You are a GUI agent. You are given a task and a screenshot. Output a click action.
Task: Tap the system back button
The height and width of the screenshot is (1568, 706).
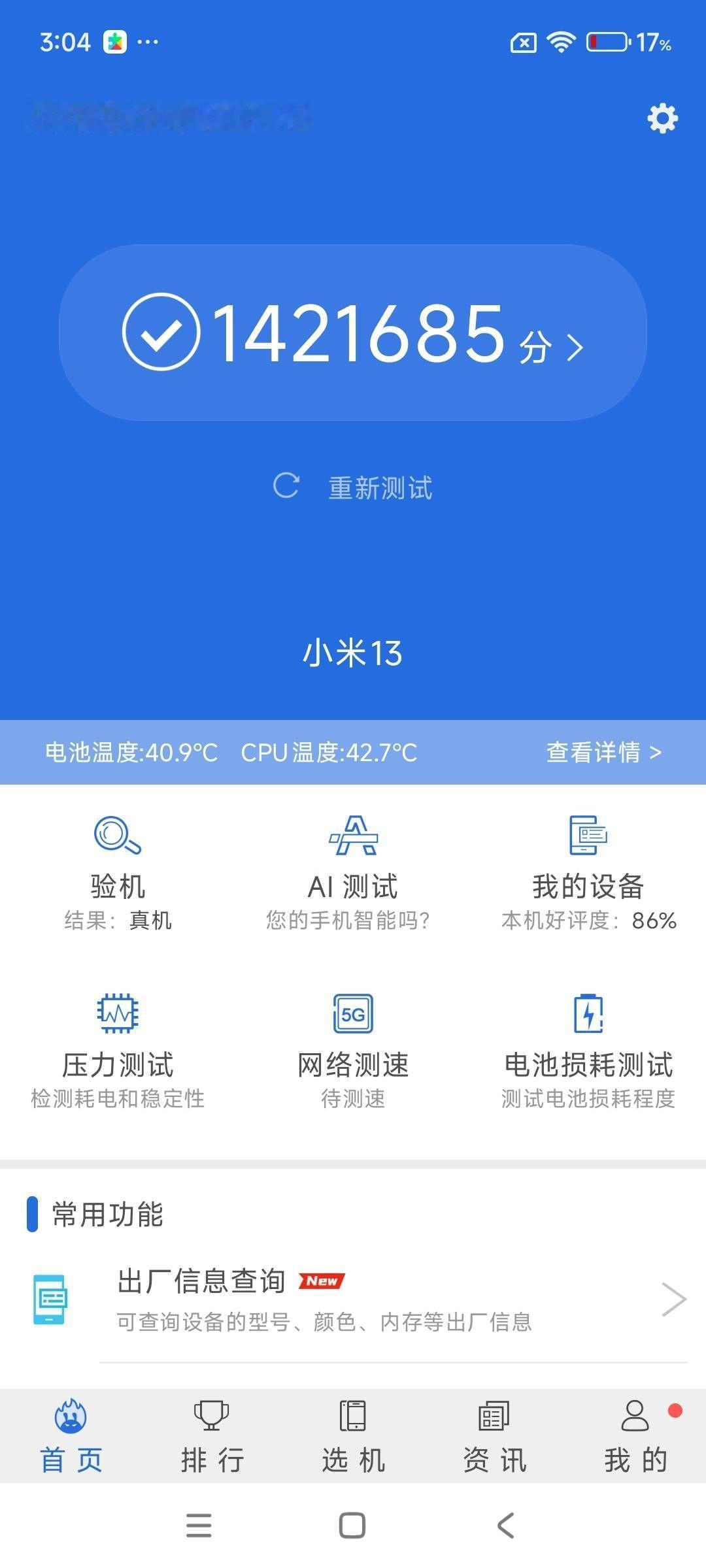506,1526
